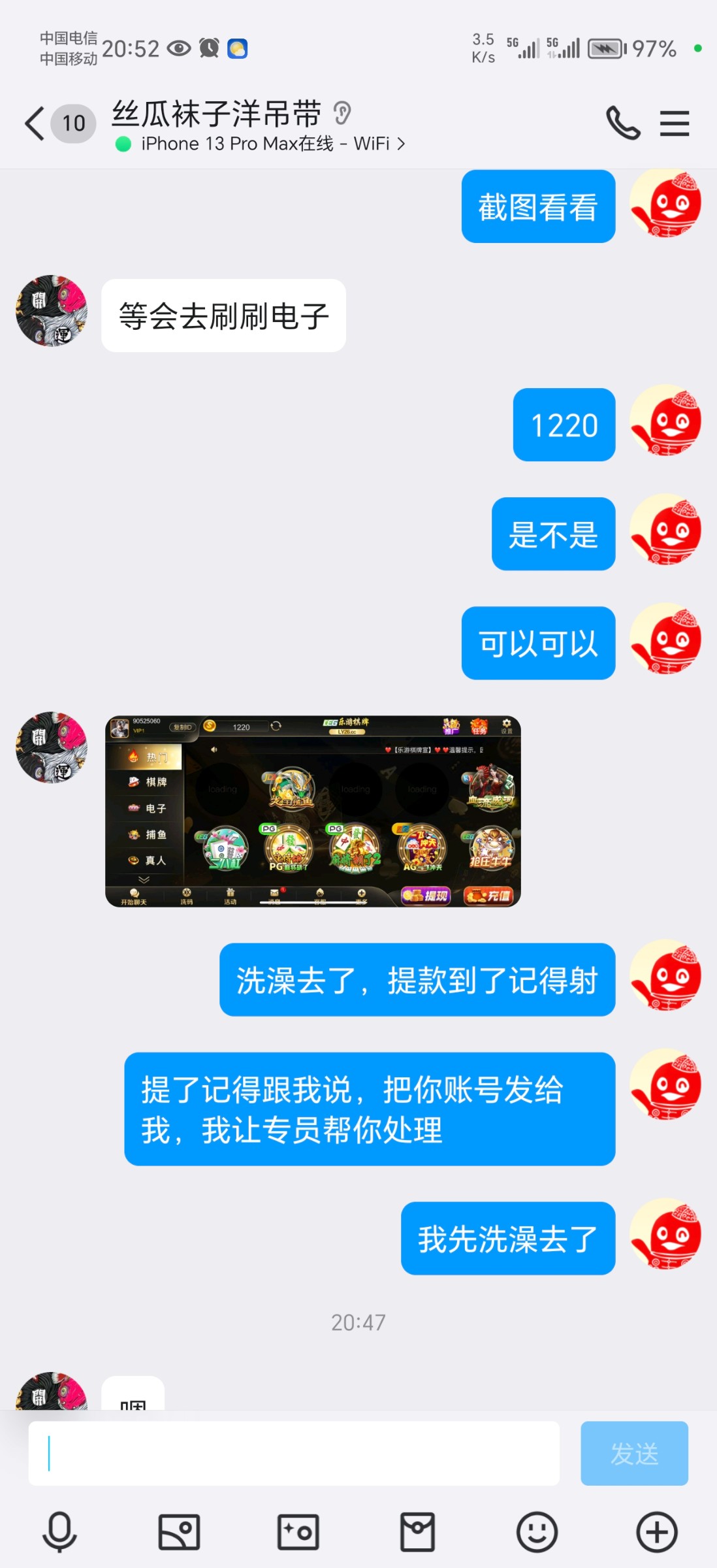Viewport: 717px width, 1568px height.
Task: Open my own avatar beside 截图看看
Action: 665,204
